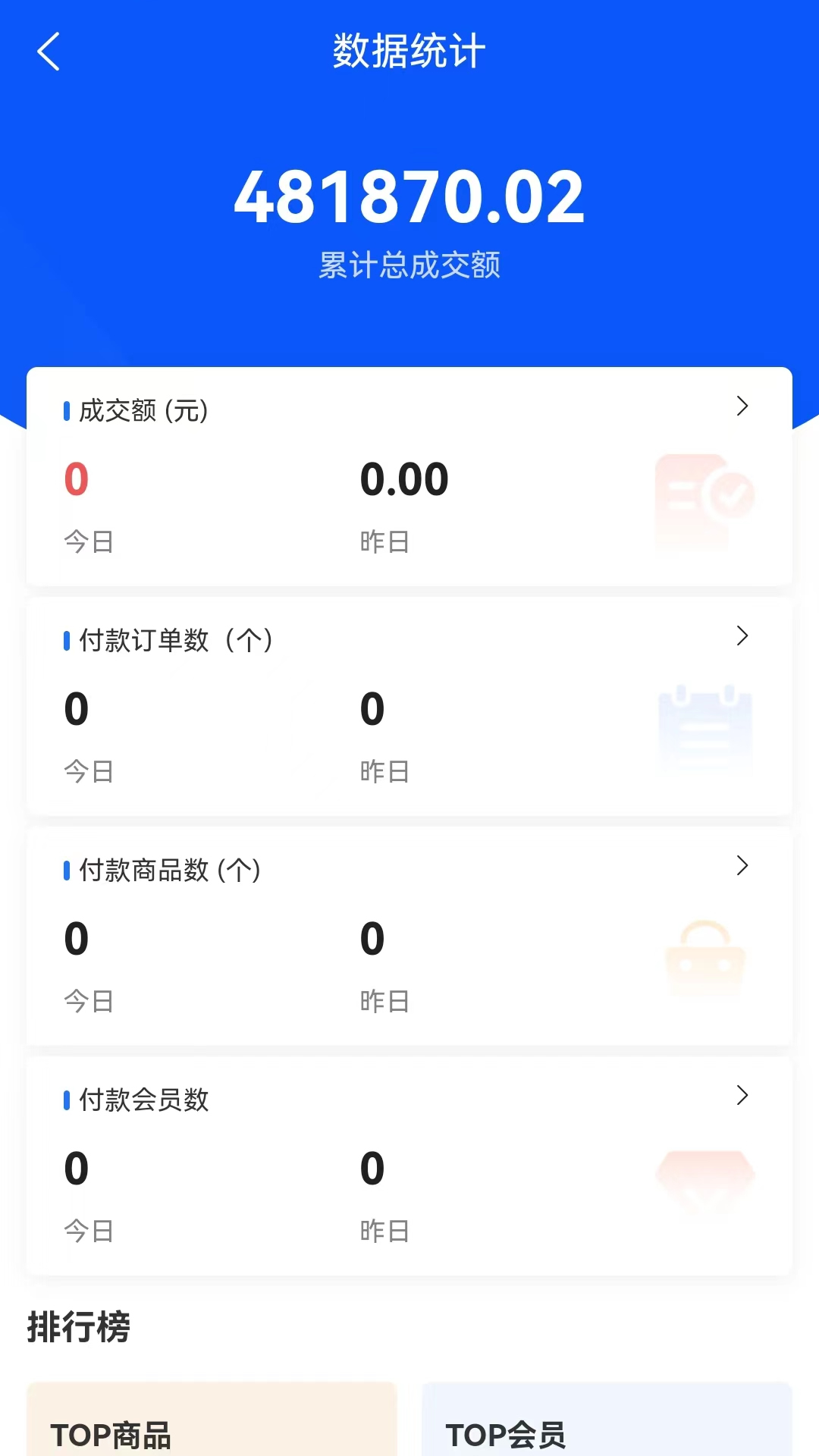This screenshot has height=1456, width=819.
Task: Click the blue marker beside 付款会员数
Action: click(x=65, y=1100)
